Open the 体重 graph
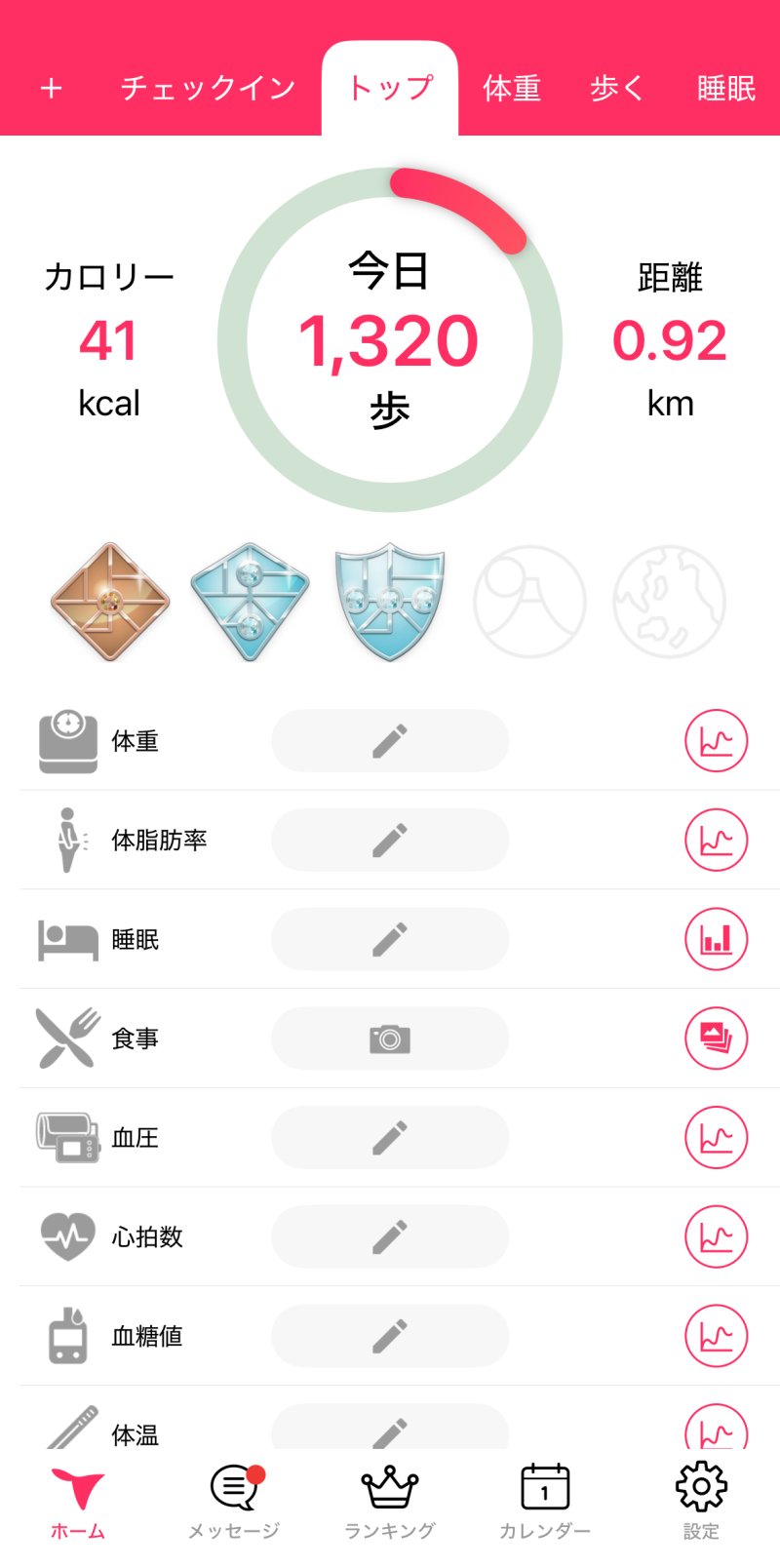Image resolution: width=780 pixels, height=1568 pixels. (x=716, y=741)
